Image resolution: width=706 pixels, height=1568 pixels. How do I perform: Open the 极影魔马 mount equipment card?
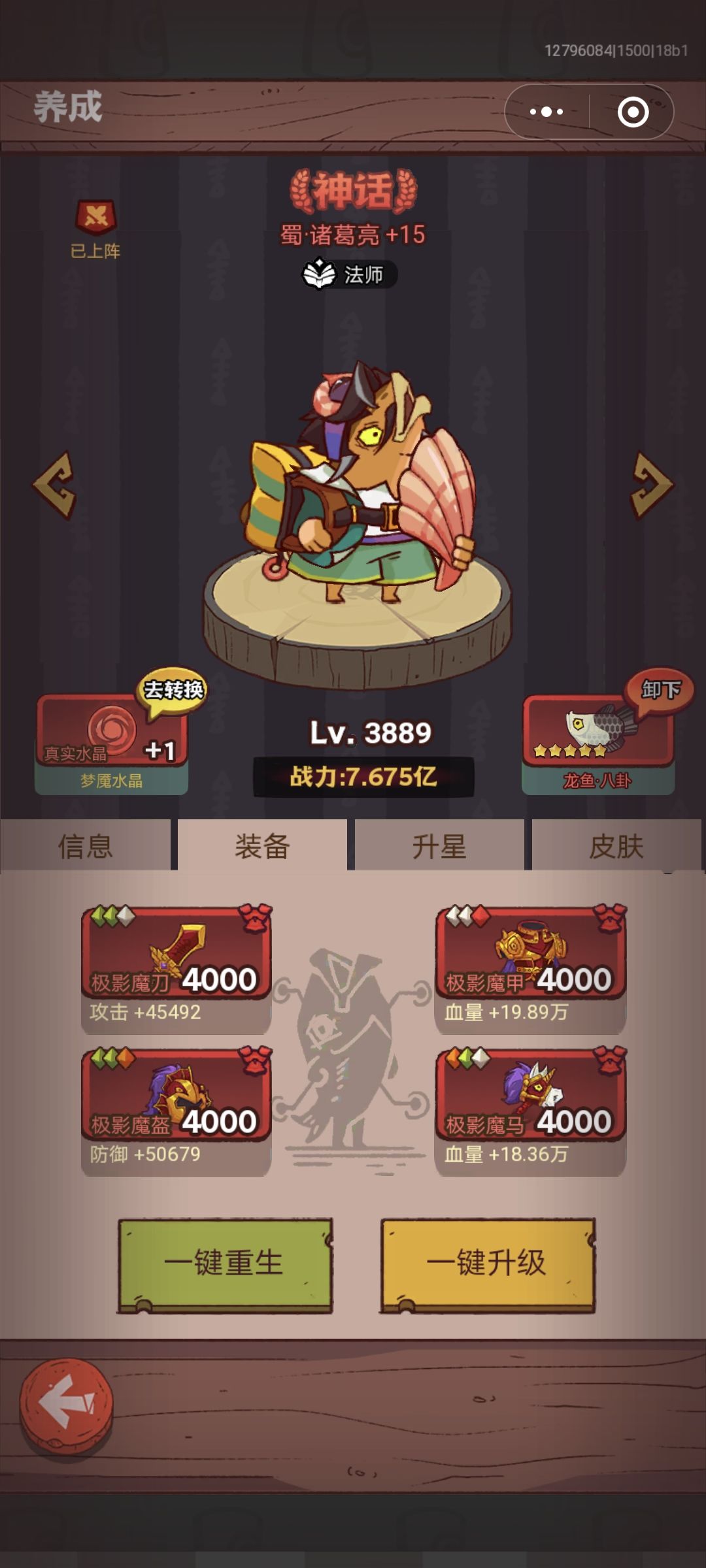click(x=531, y=1111)
